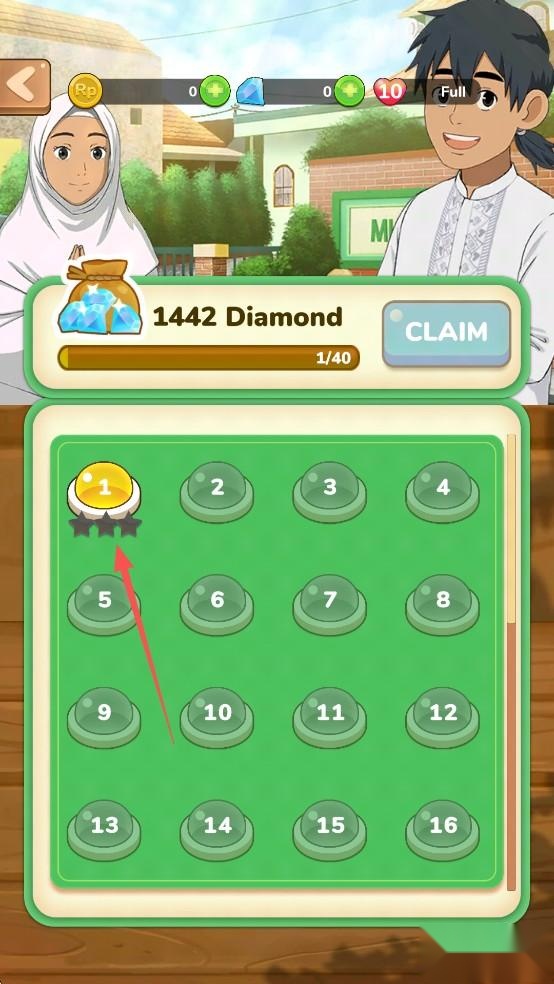The image size is (554, 984).
Task: Tap level 13 button
Action: (104, 830)
